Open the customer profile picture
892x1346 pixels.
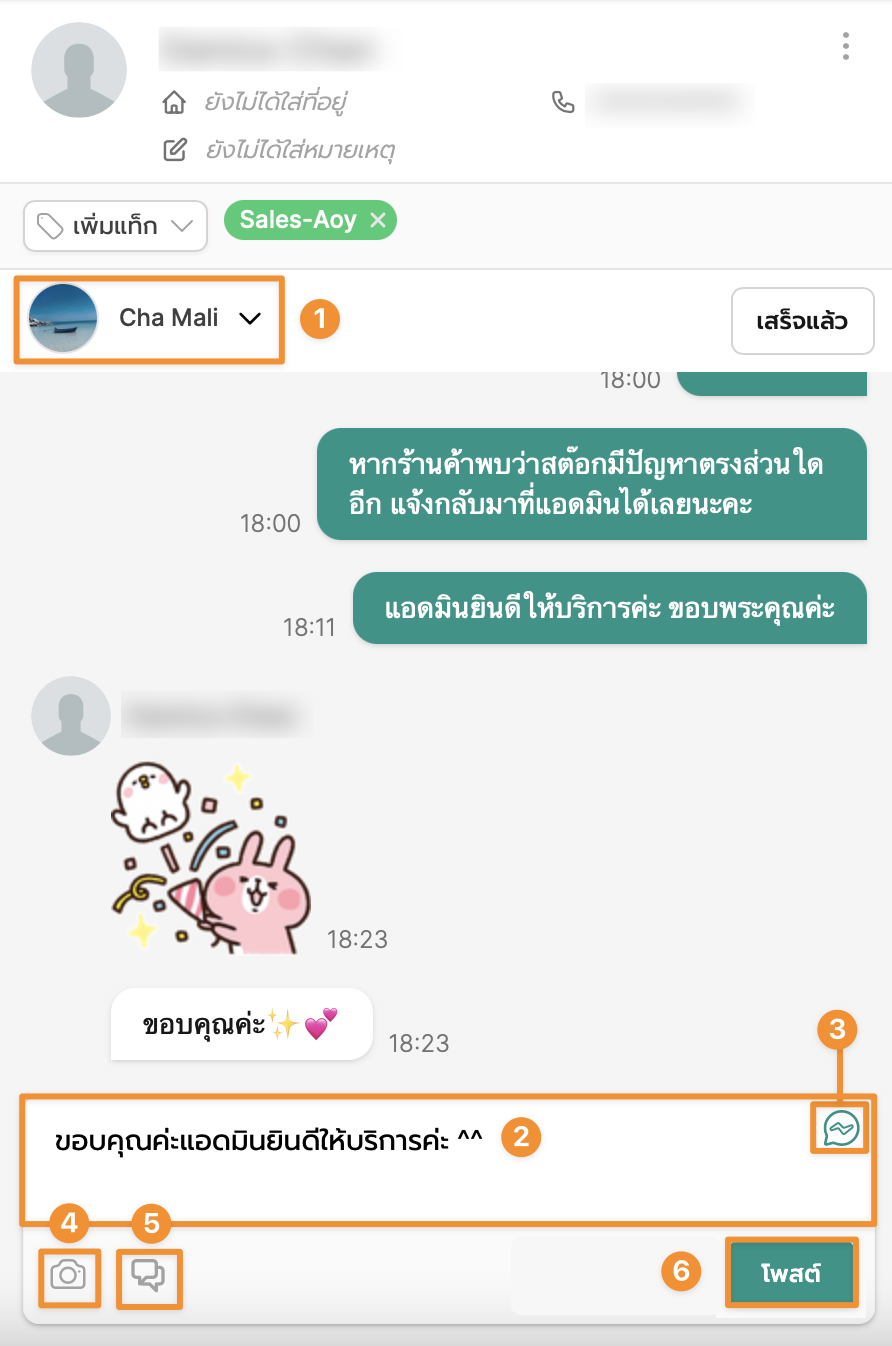pyautogui.click(x=79, y=71)
